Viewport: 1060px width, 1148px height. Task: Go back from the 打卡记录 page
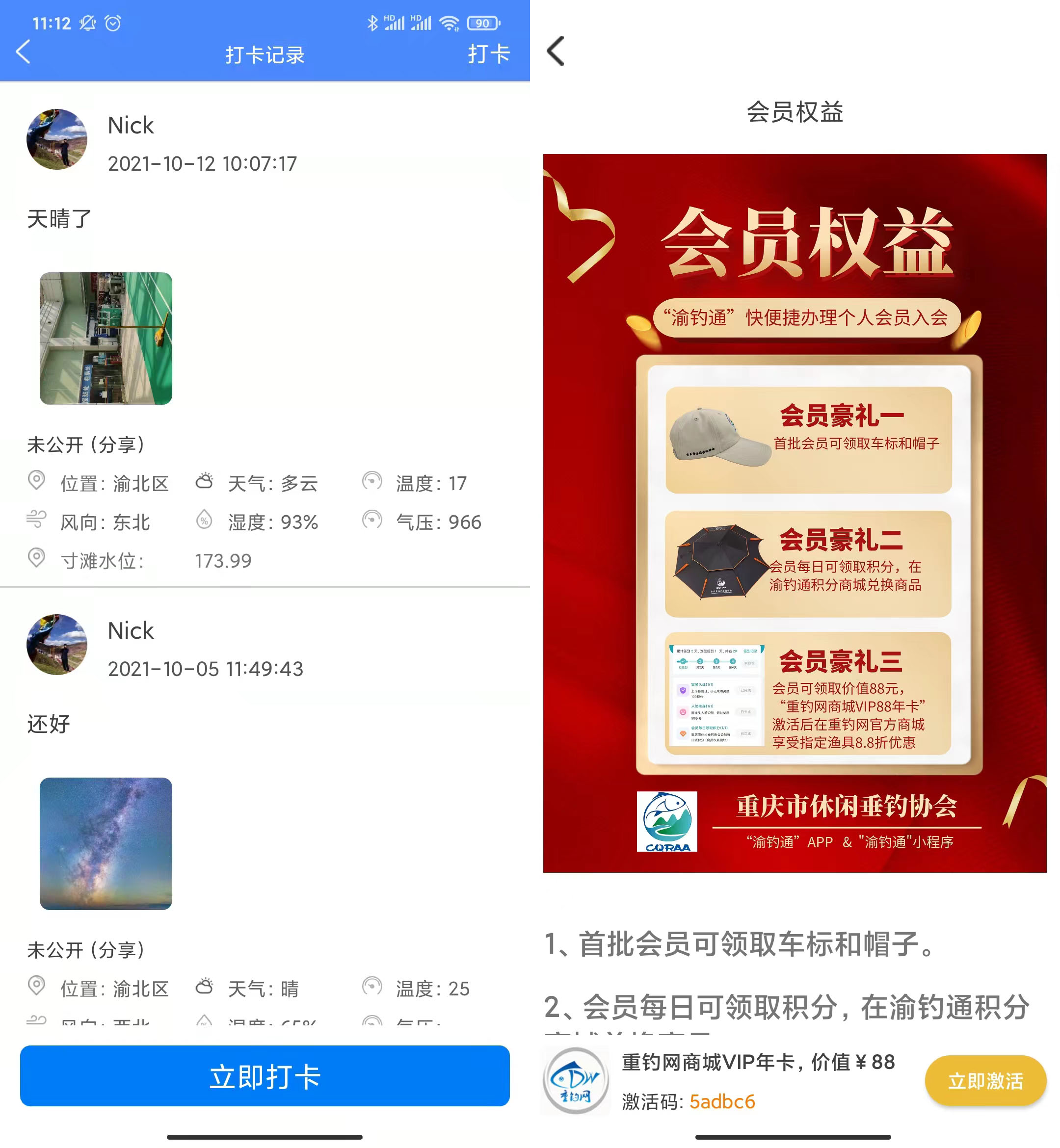point(23,52)
